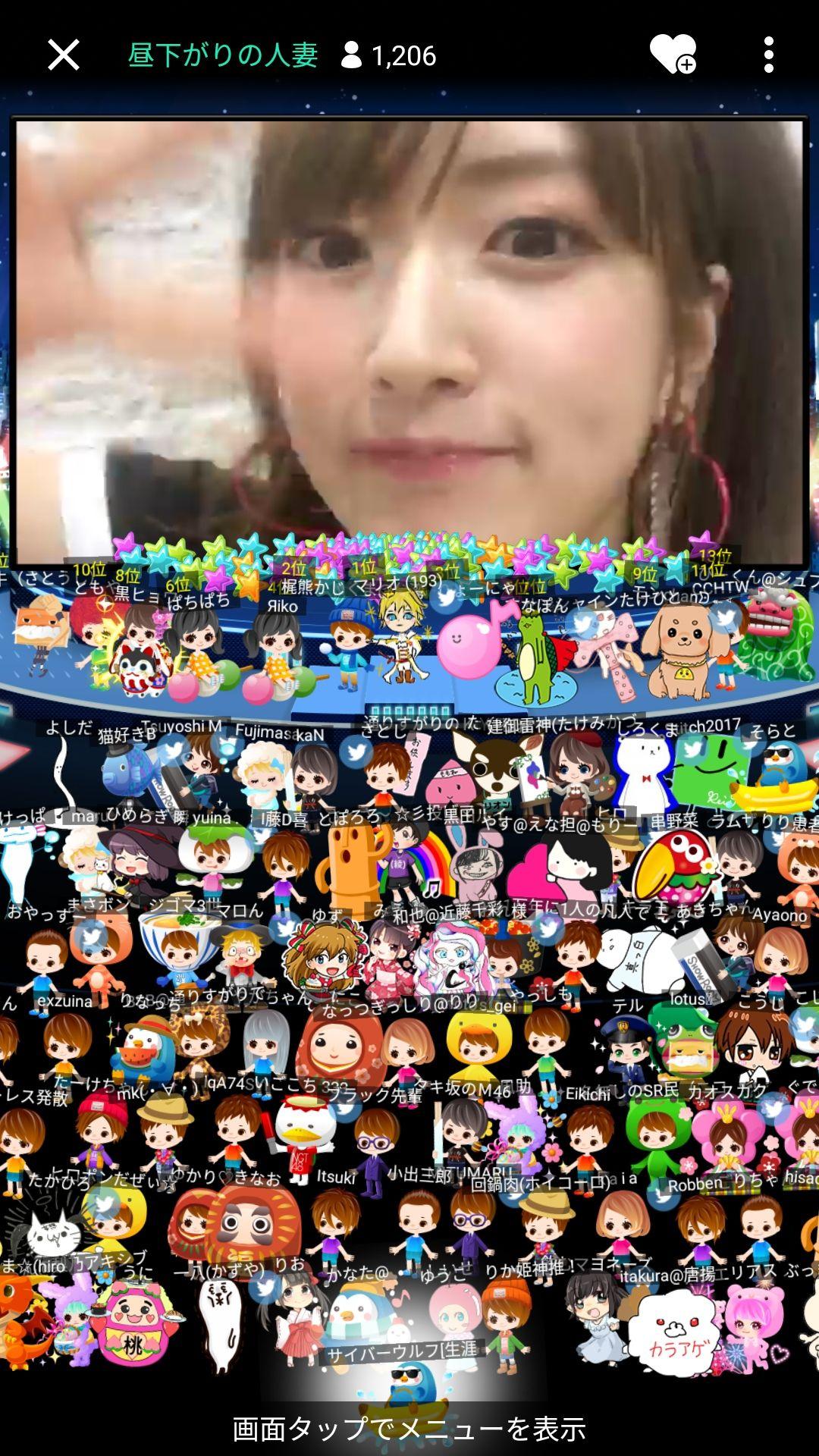This screenshot has height=1456, width=819.
Task: Open the room title 昼下がりの人妻
Action: point(223,55)
